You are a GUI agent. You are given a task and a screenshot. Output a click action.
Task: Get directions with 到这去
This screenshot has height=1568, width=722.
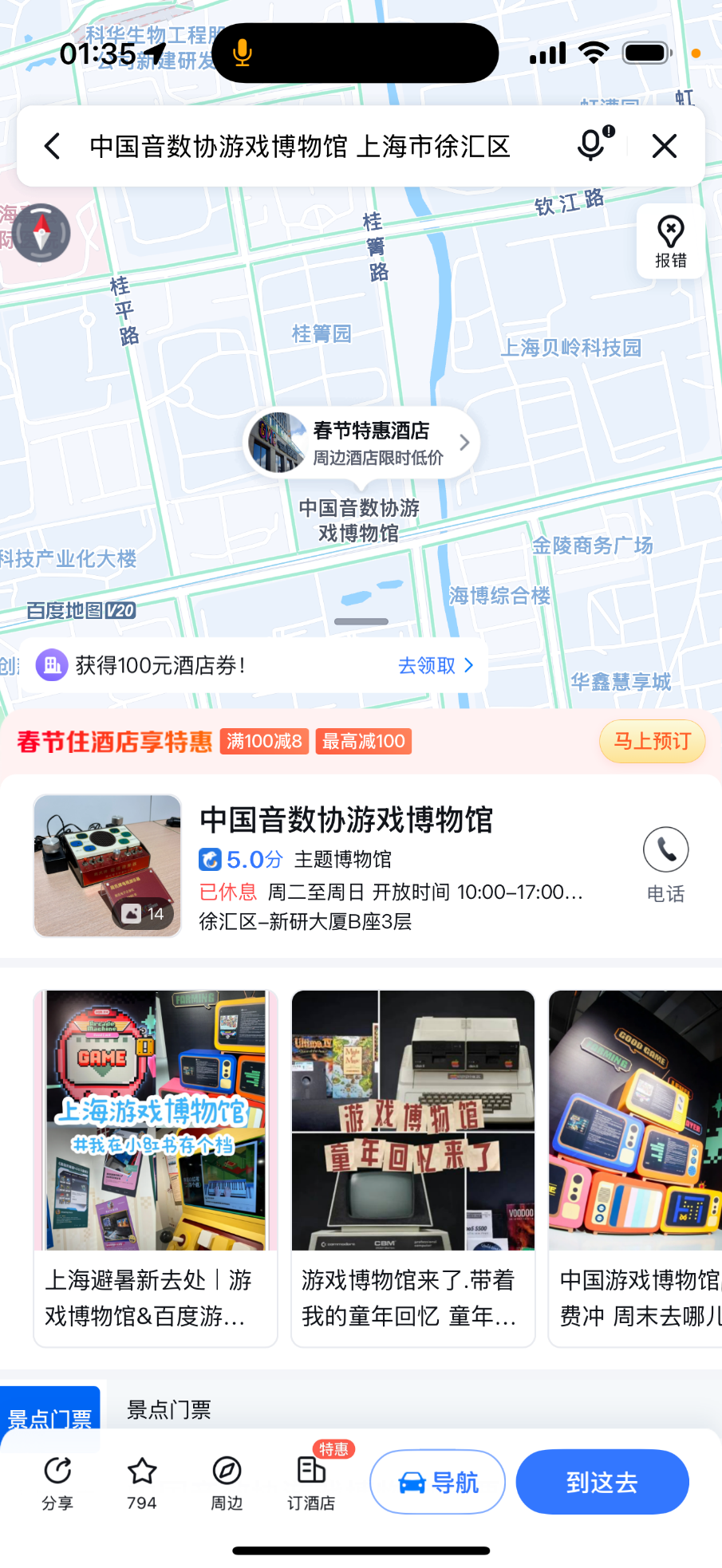pos(602,1482)
